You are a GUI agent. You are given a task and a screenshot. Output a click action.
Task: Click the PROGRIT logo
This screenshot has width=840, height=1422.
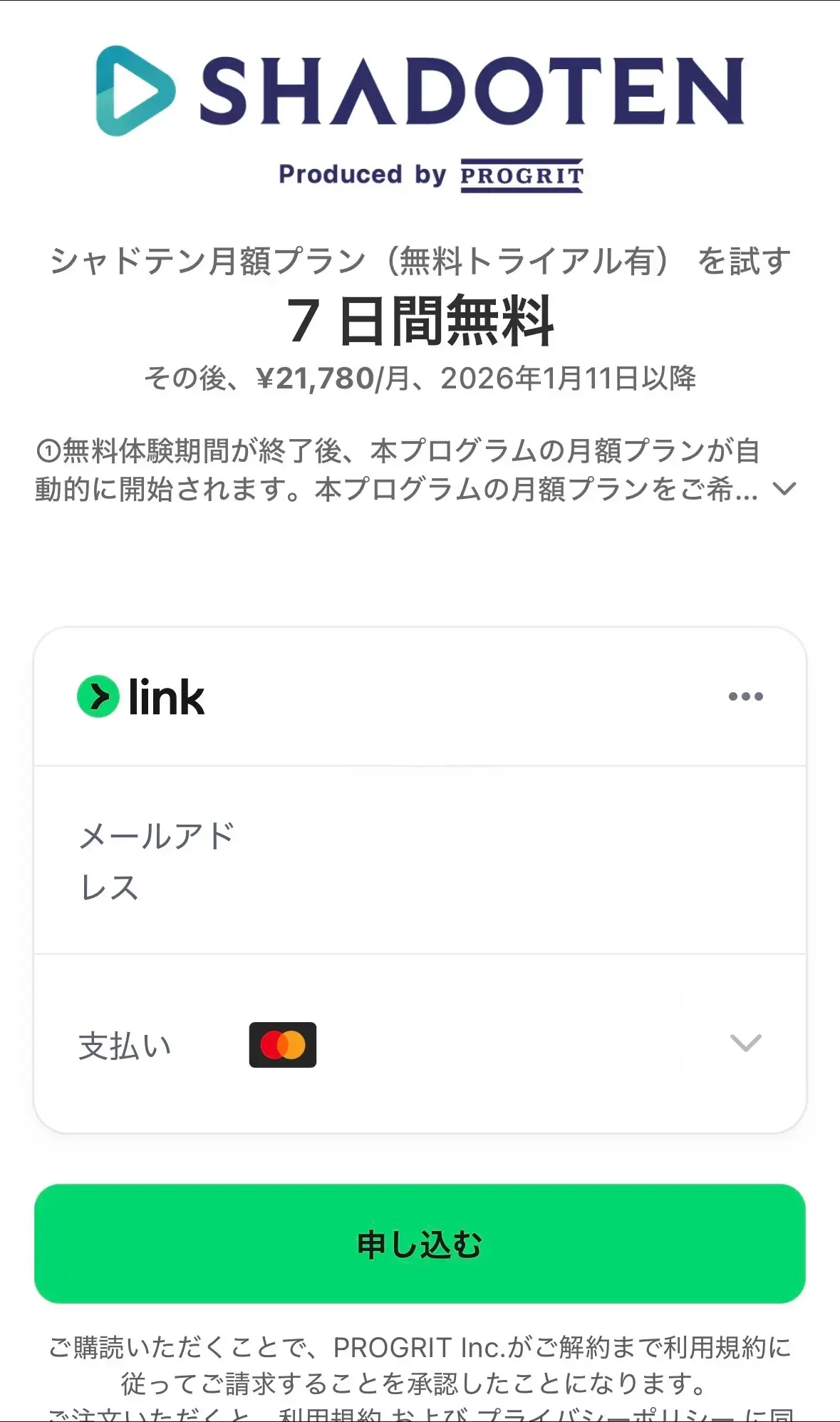[522, 175]
